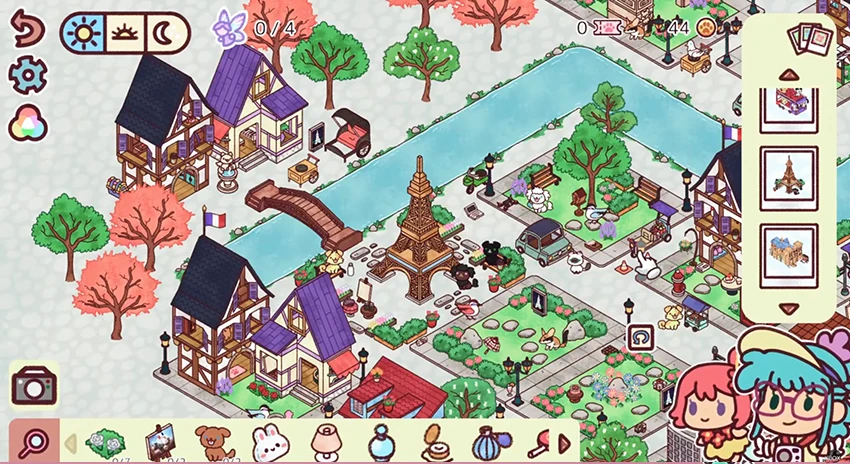Open the settings gear
This screenshot has height=464, width=850.
click(x=27, y=75)
